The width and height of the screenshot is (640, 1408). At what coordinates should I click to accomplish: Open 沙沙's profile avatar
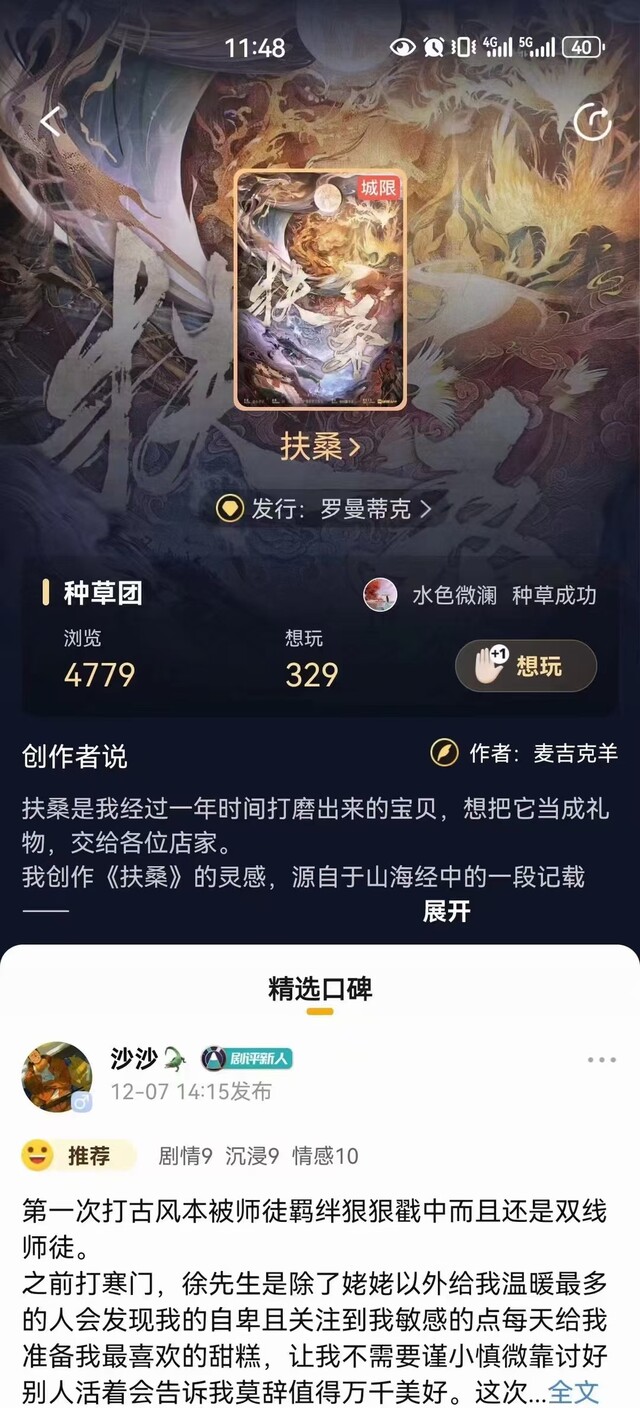(57, 1077)
